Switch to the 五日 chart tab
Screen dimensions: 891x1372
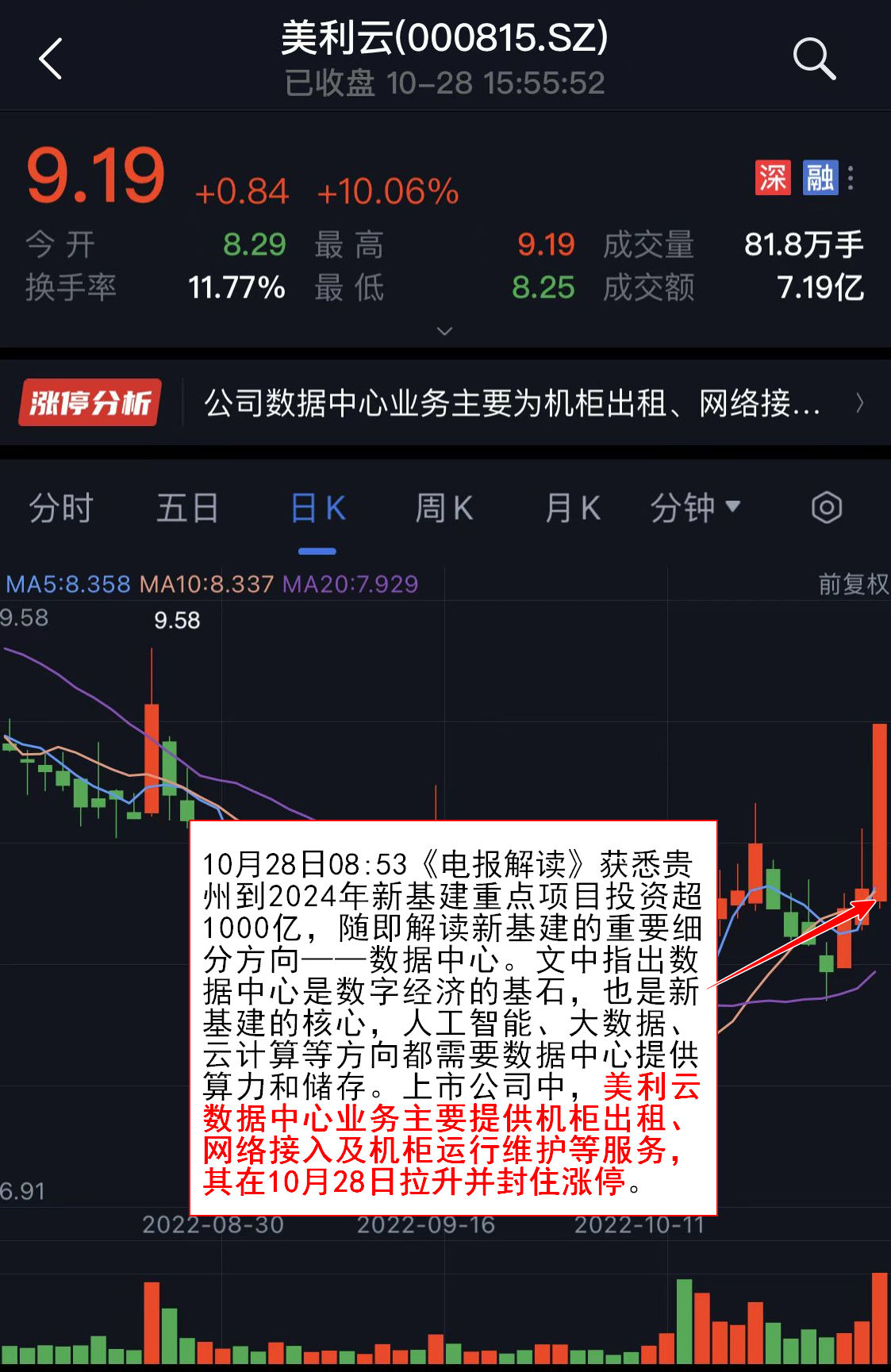187,508
